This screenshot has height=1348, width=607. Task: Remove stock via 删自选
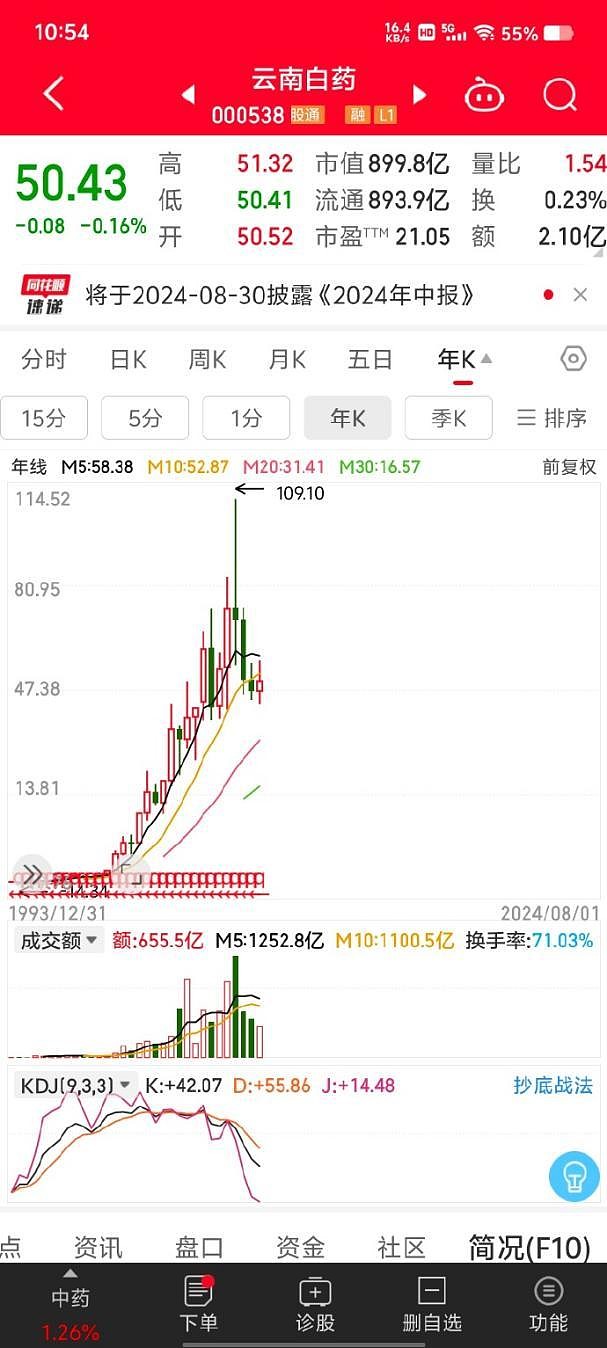point(432,1305)
